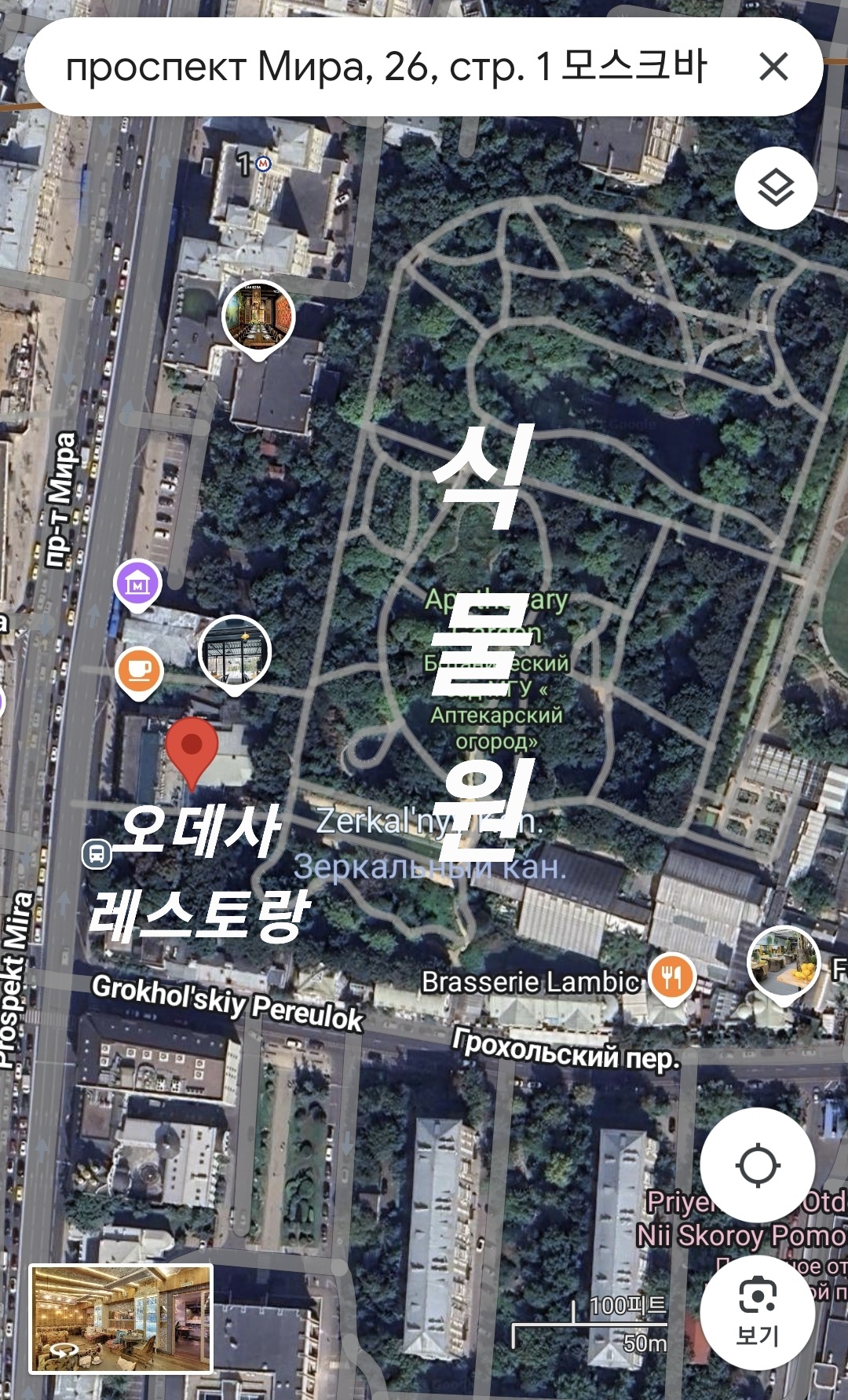Tap the metro station icon
This screenshot has height=1400, width=848.
click(x=264, y=164)
